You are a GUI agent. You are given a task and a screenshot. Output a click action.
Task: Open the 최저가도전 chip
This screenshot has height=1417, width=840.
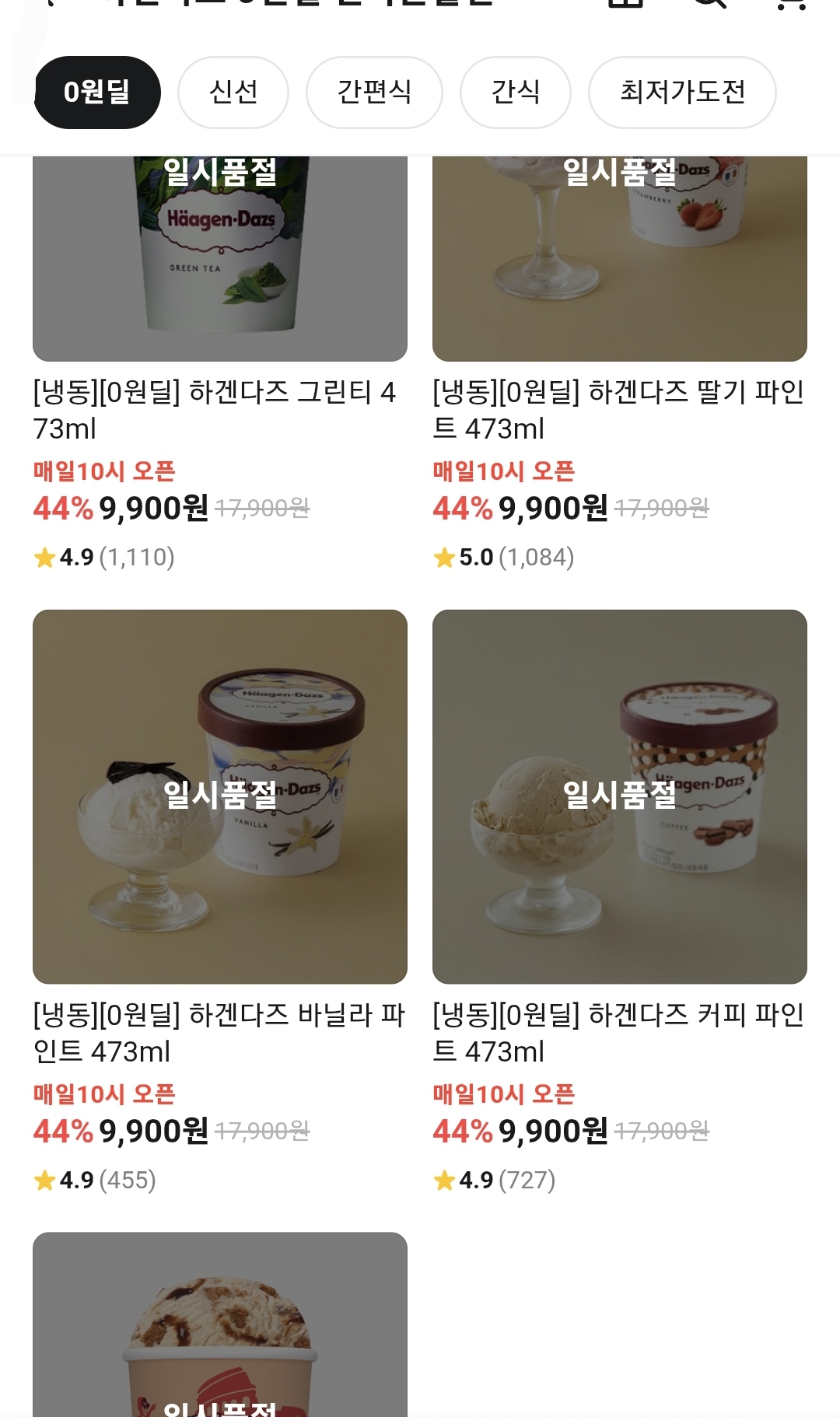[x=682, y=93]
